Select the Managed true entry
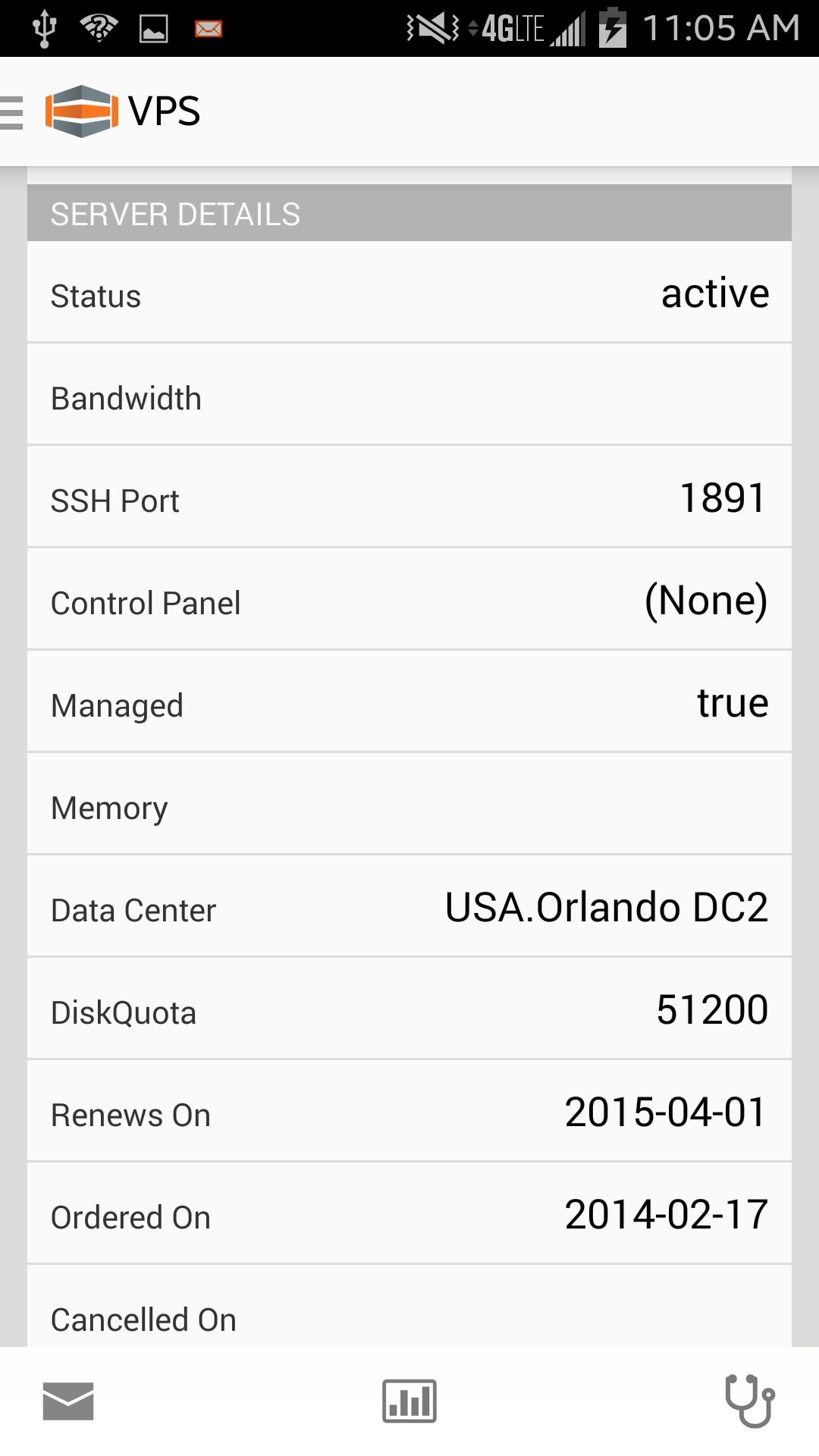 tap(409, 704)
